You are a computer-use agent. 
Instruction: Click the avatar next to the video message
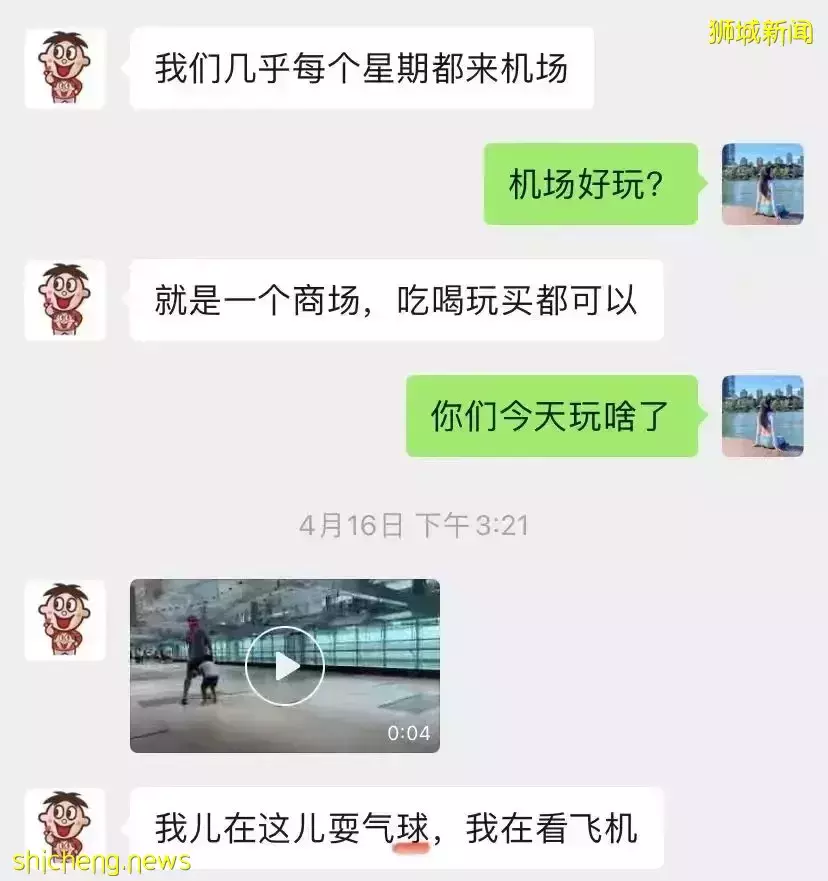(65, 620)
